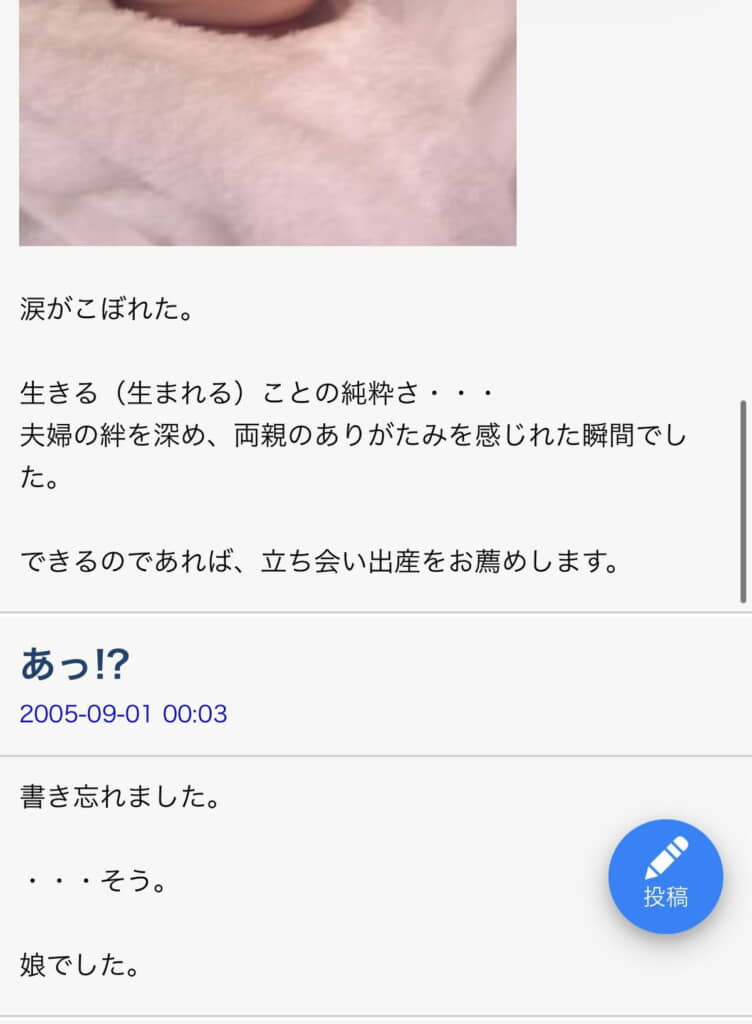The height and width of the screenshot is (1024, 752).
Task: Open the あっ!? post title
Action: click(x=75, y=664)
